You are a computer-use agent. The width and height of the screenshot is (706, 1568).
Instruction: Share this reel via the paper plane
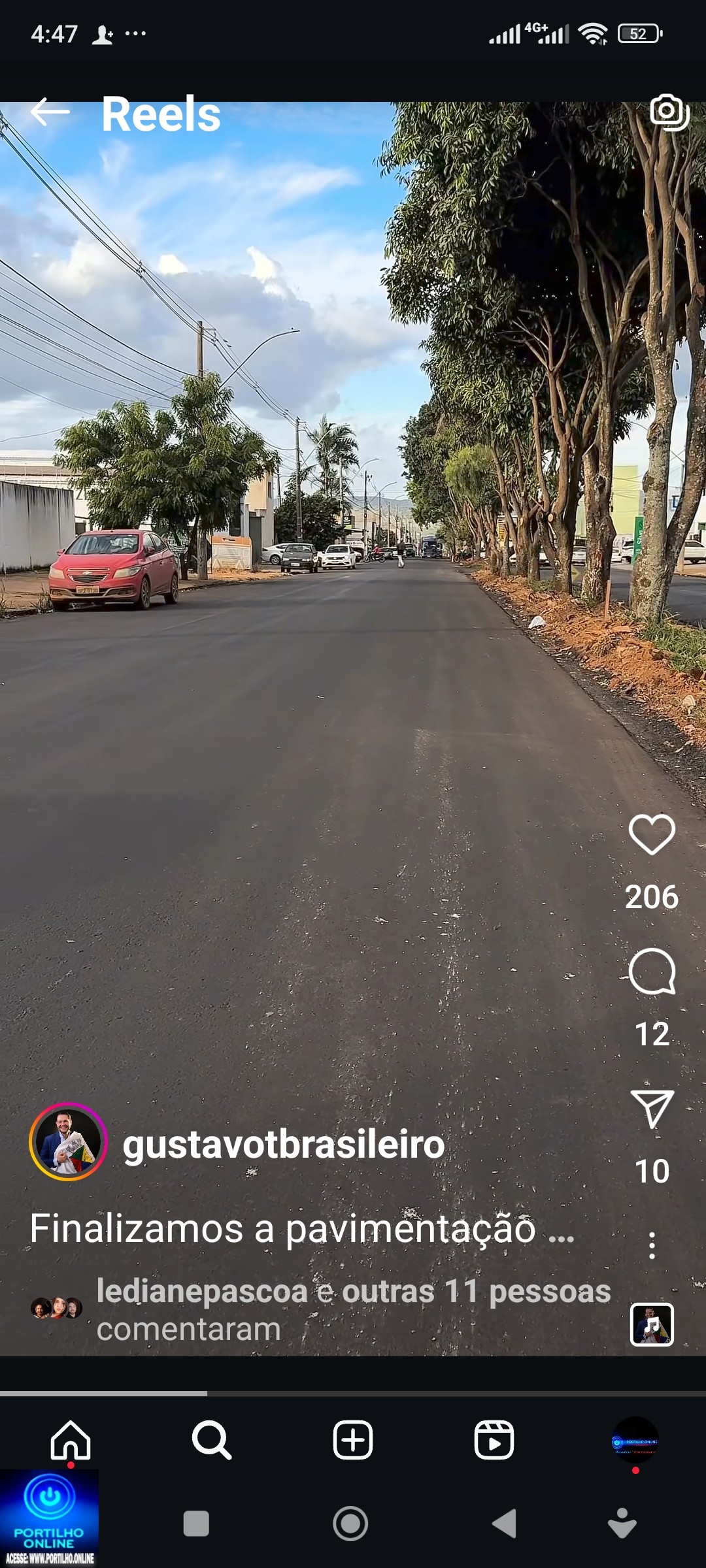652,1109
